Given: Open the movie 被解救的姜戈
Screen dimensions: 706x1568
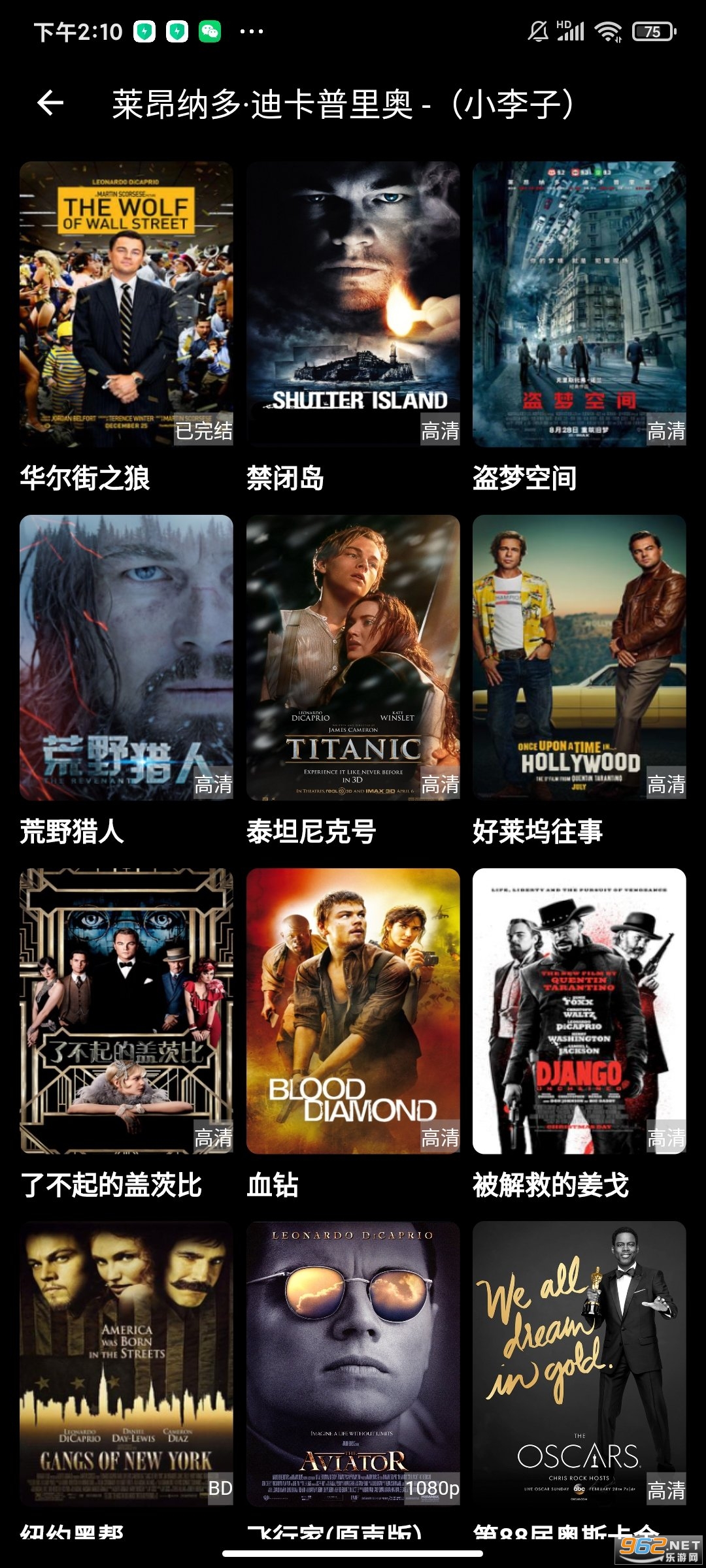Looking at the screenshot, I should click(579, 1011).
